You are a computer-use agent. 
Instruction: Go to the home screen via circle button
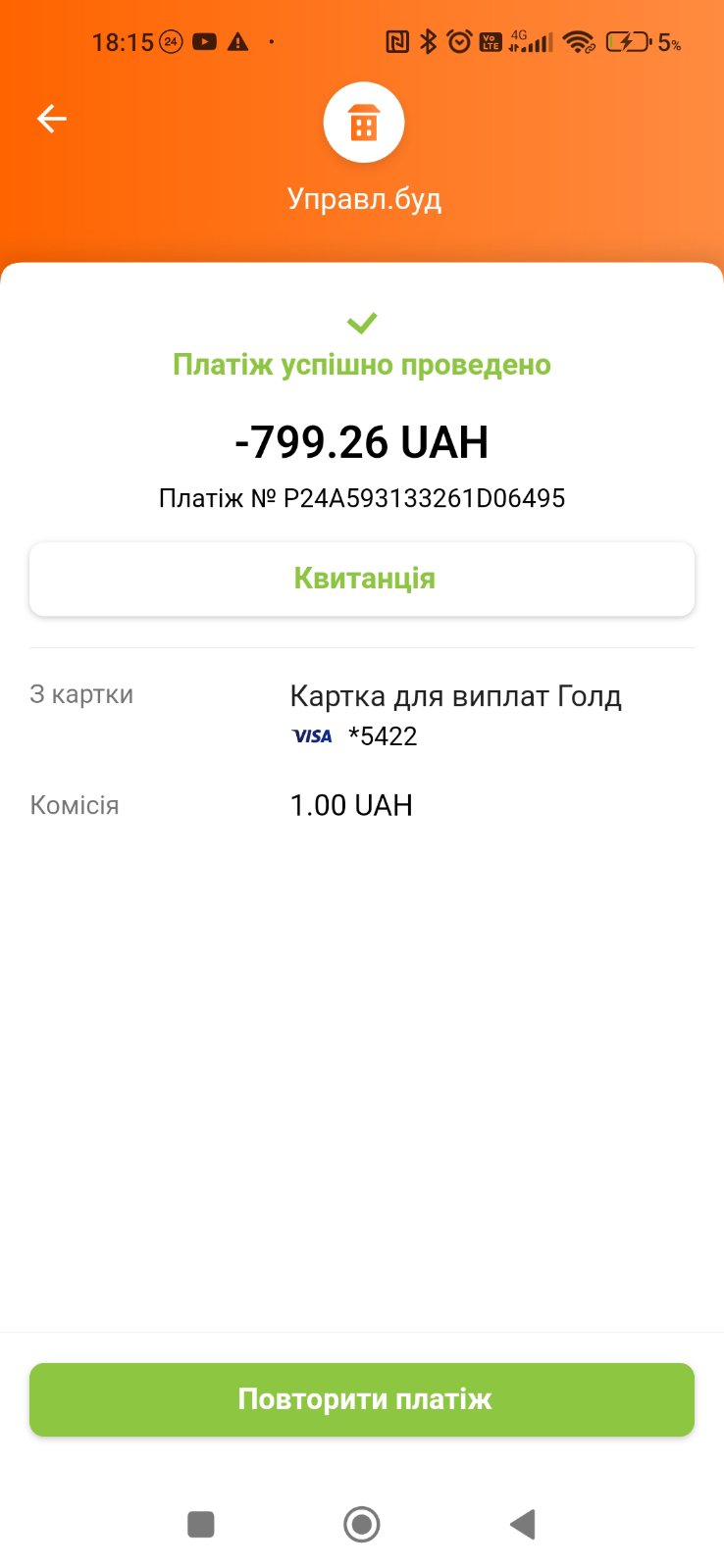(362, 1524)
